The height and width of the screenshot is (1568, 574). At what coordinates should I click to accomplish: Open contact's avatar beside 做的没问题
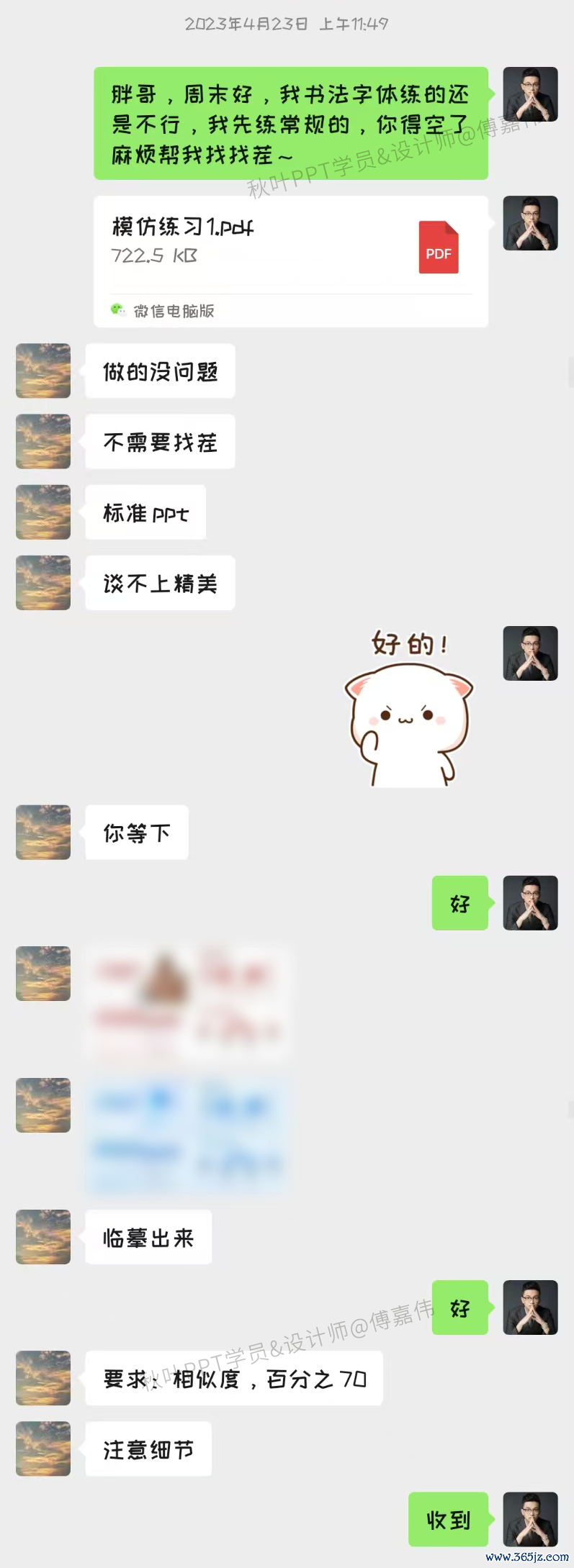pos(43,371)
